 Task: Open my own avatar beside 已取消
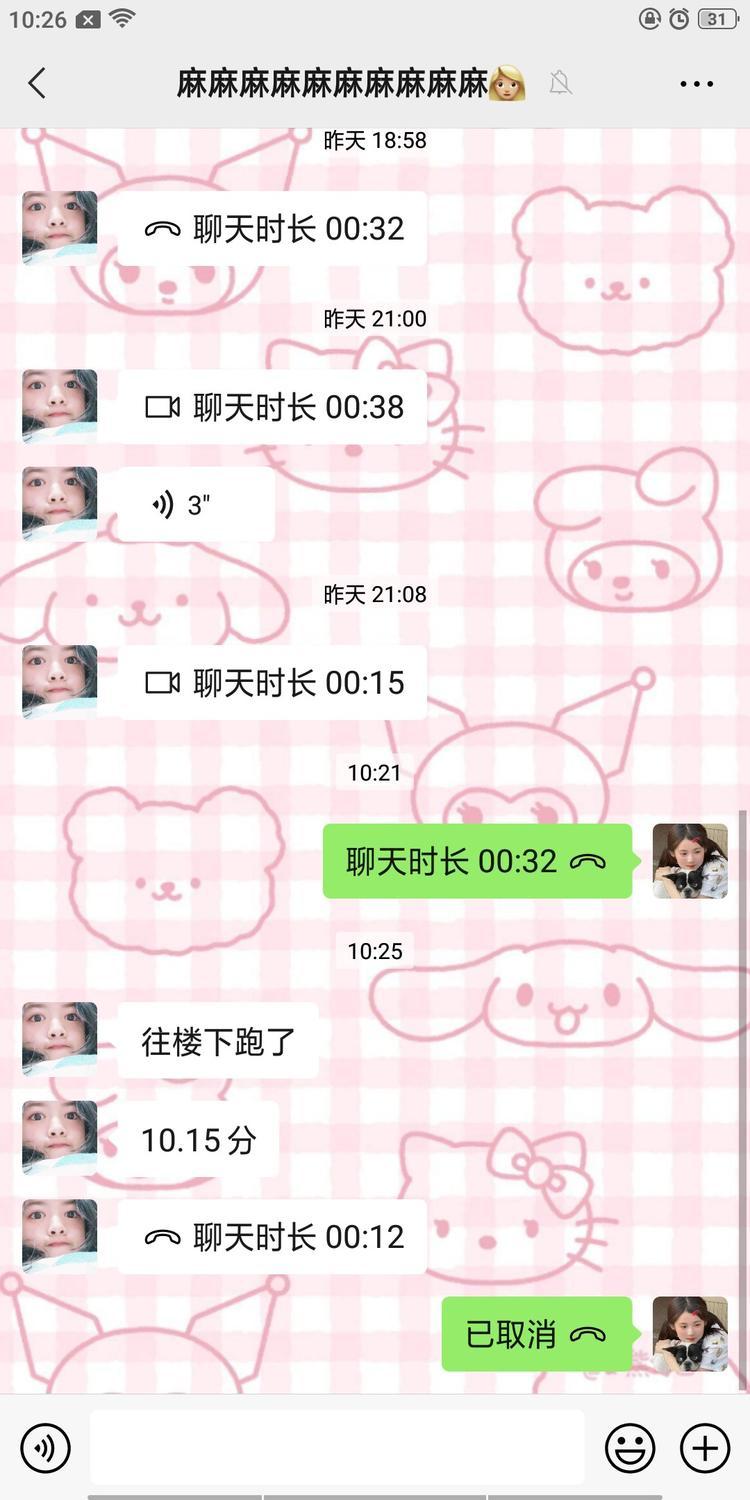(690, 1334)
